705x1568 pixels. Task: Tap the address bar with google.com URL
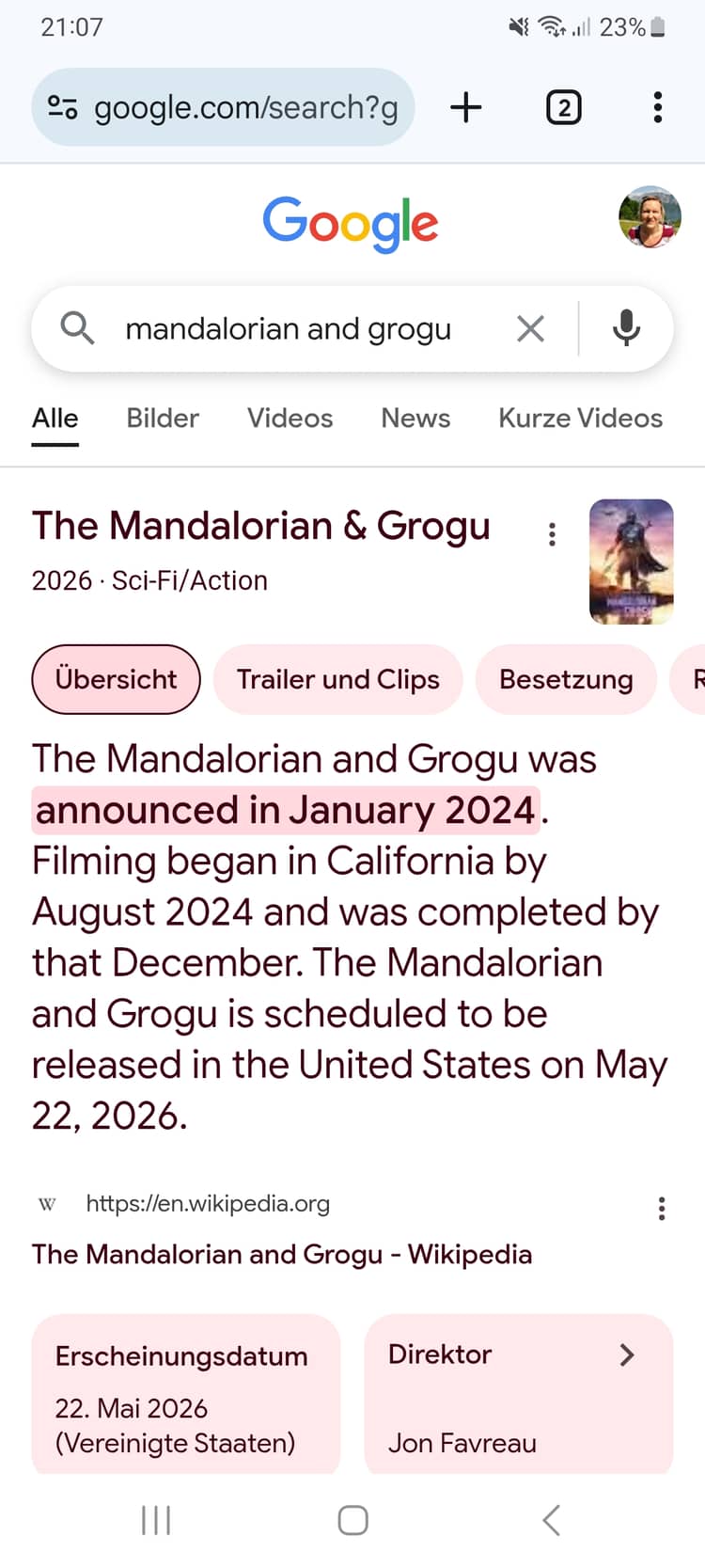tap(223, 107)
